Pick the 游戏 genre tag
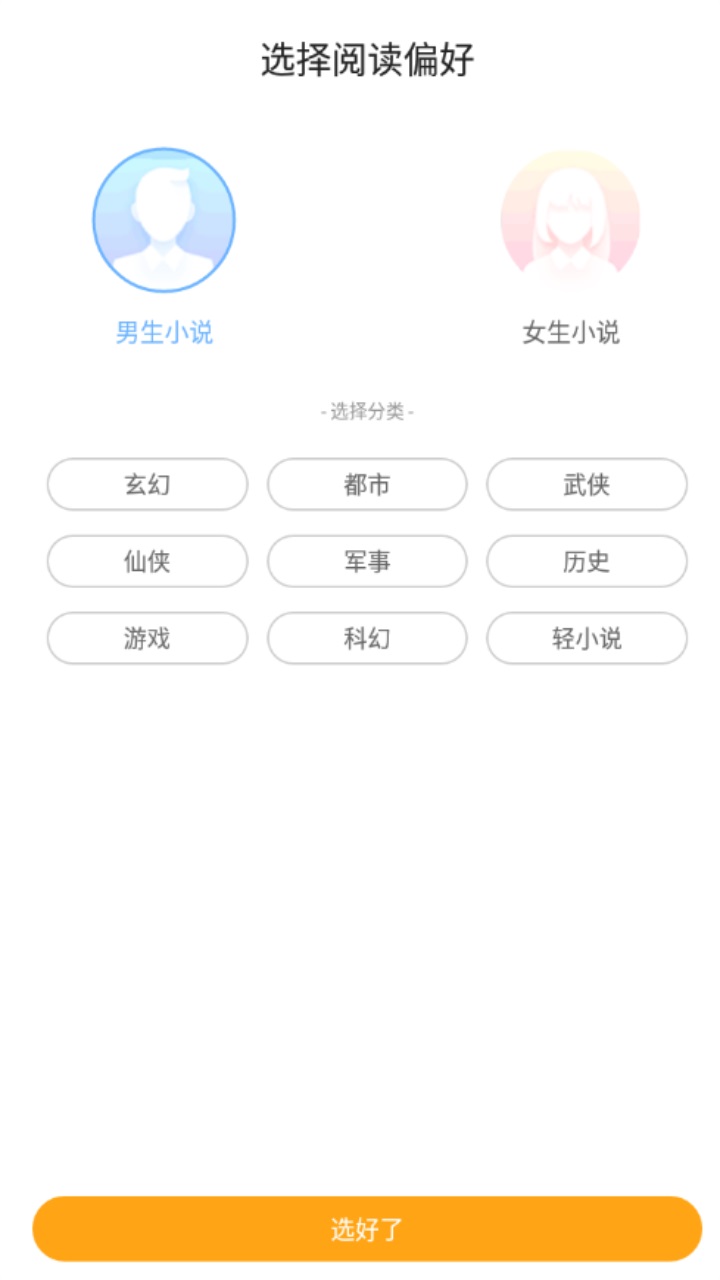The image size is (720, 1280). coord(147,638)
